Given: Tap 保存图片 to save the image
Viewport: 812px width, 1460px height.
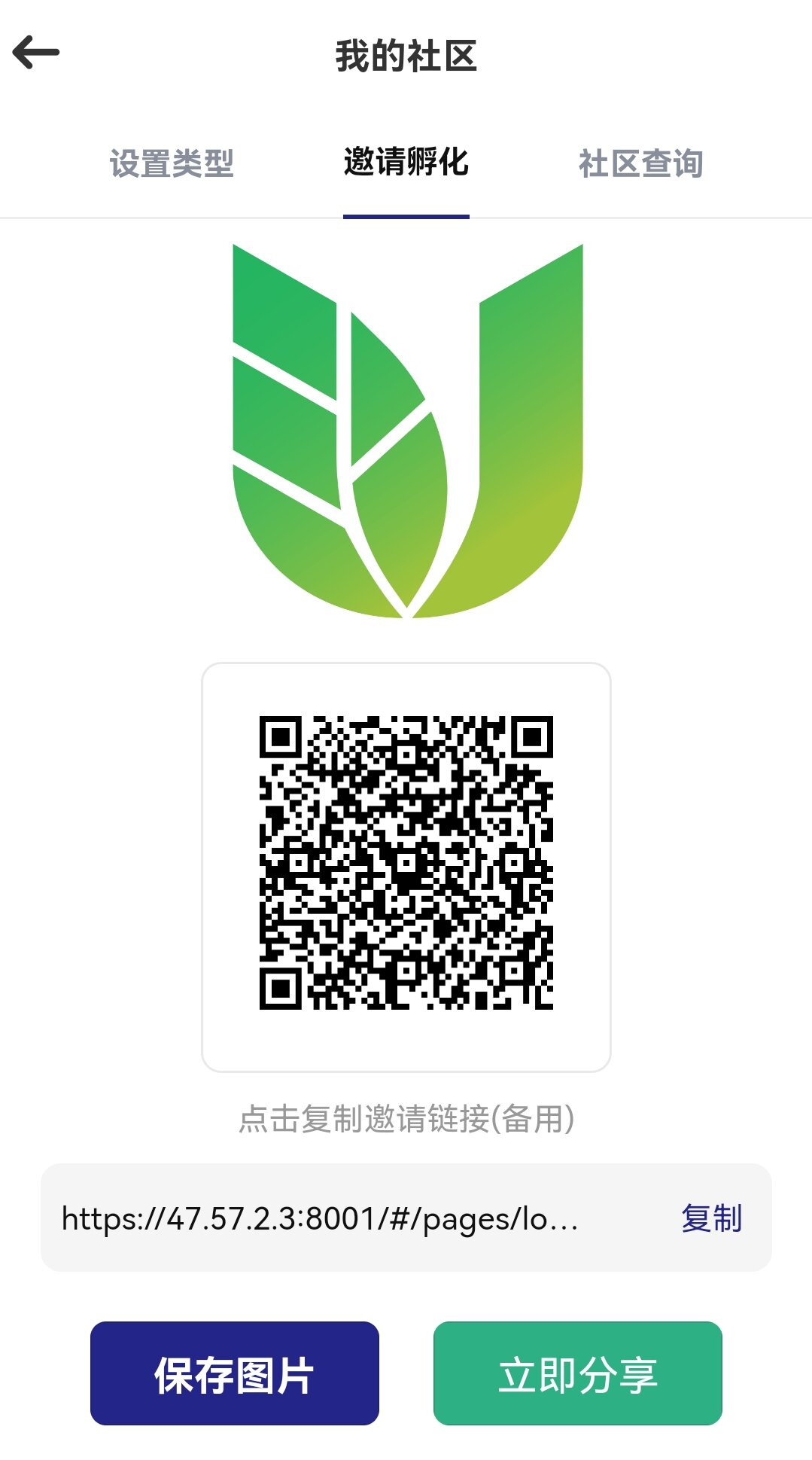Looking at the screenshot, I should coord(234,1373).
